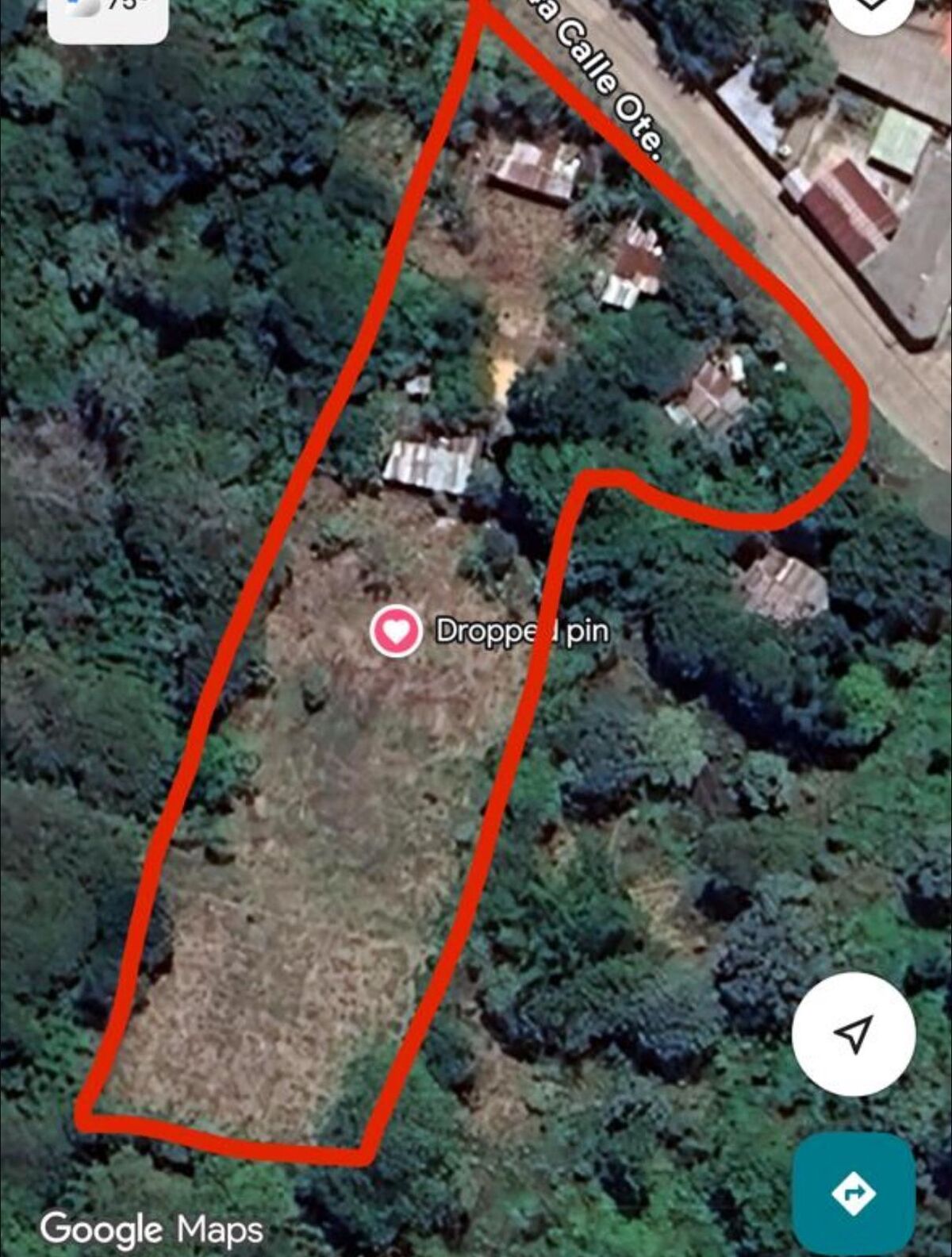Open the map layers selector
This screenshot has height=1257, width=952.
tap(870, 8)
